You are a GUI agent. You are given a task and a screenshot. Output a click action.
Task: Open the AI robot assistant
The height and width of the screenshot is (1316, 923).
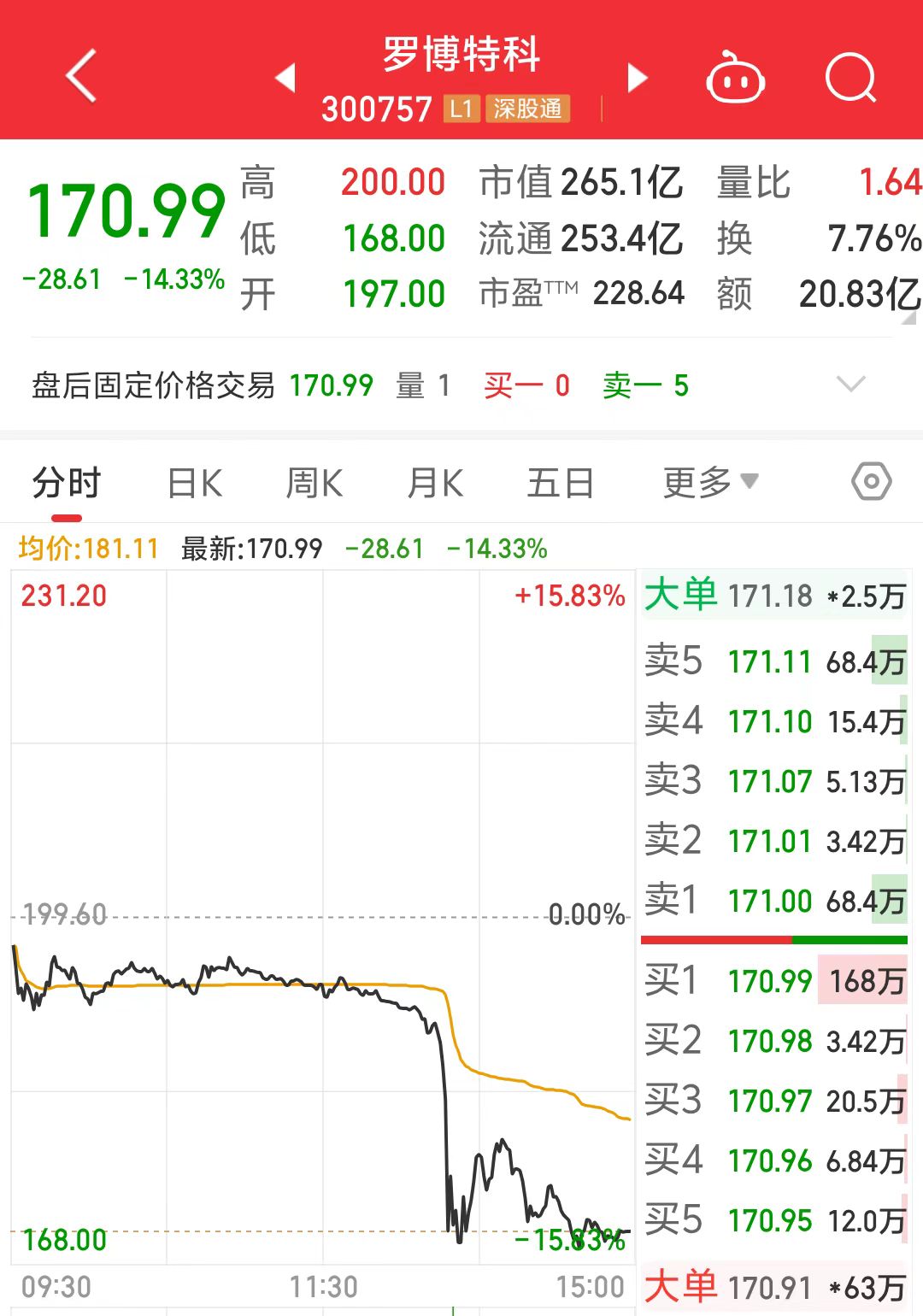pos(737,77)
